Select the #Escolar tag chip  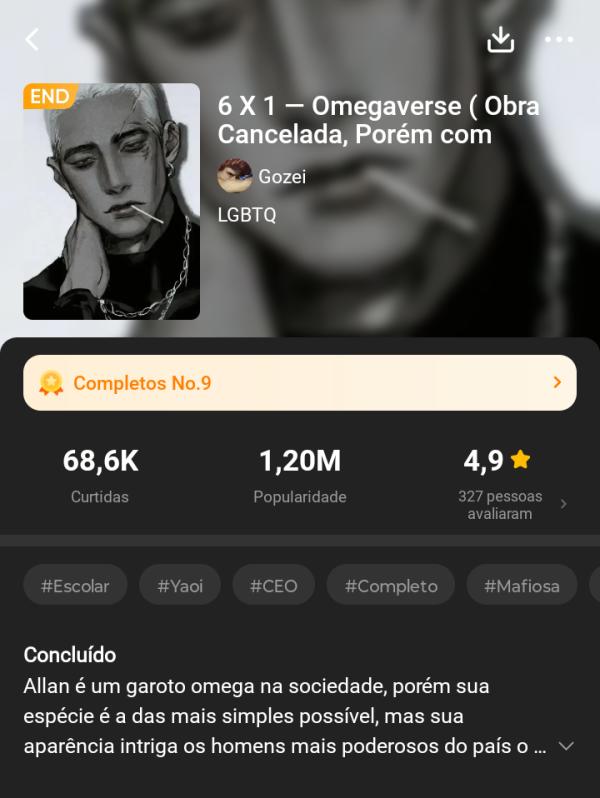coord(75,586)
